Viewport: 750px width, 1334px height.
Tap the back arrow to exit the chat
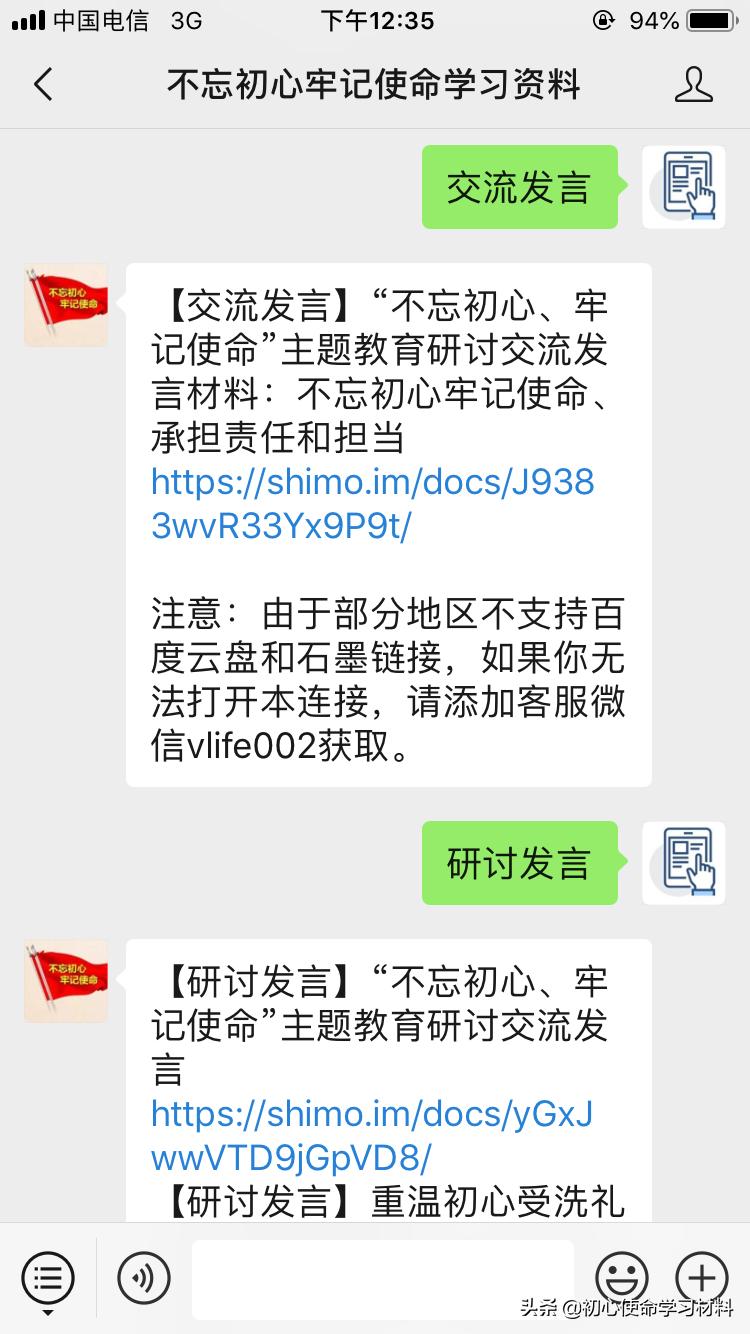[42, 86]
